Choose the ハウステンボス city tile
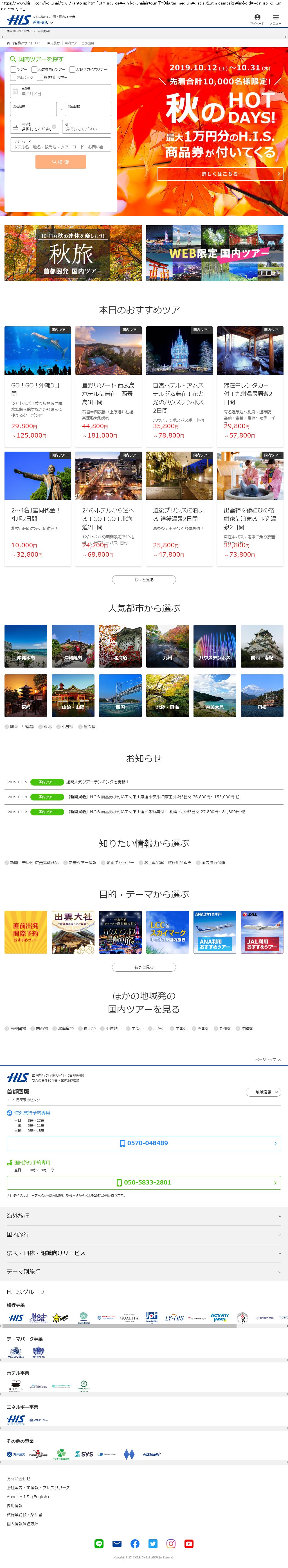Image resolution: width=288 pixels, height=1568 pixels. coord(215,646)
